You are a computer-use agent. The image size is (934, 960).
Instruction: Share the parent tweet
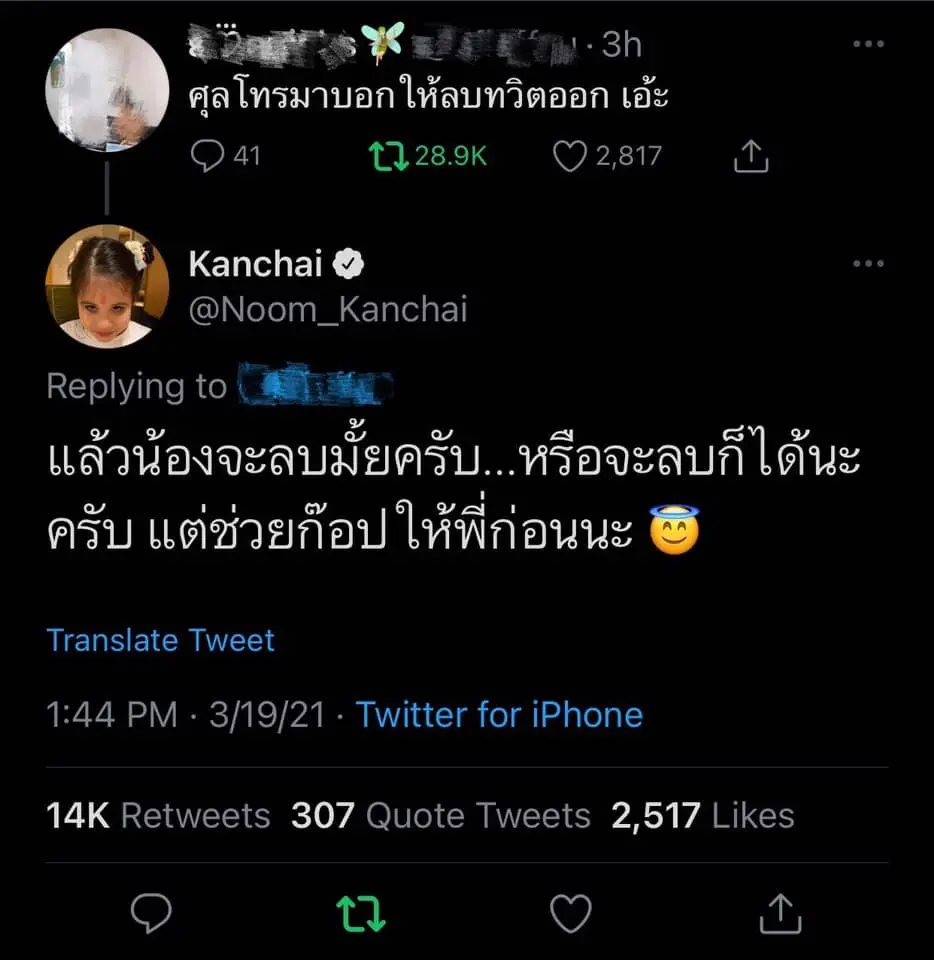point(751,156)
